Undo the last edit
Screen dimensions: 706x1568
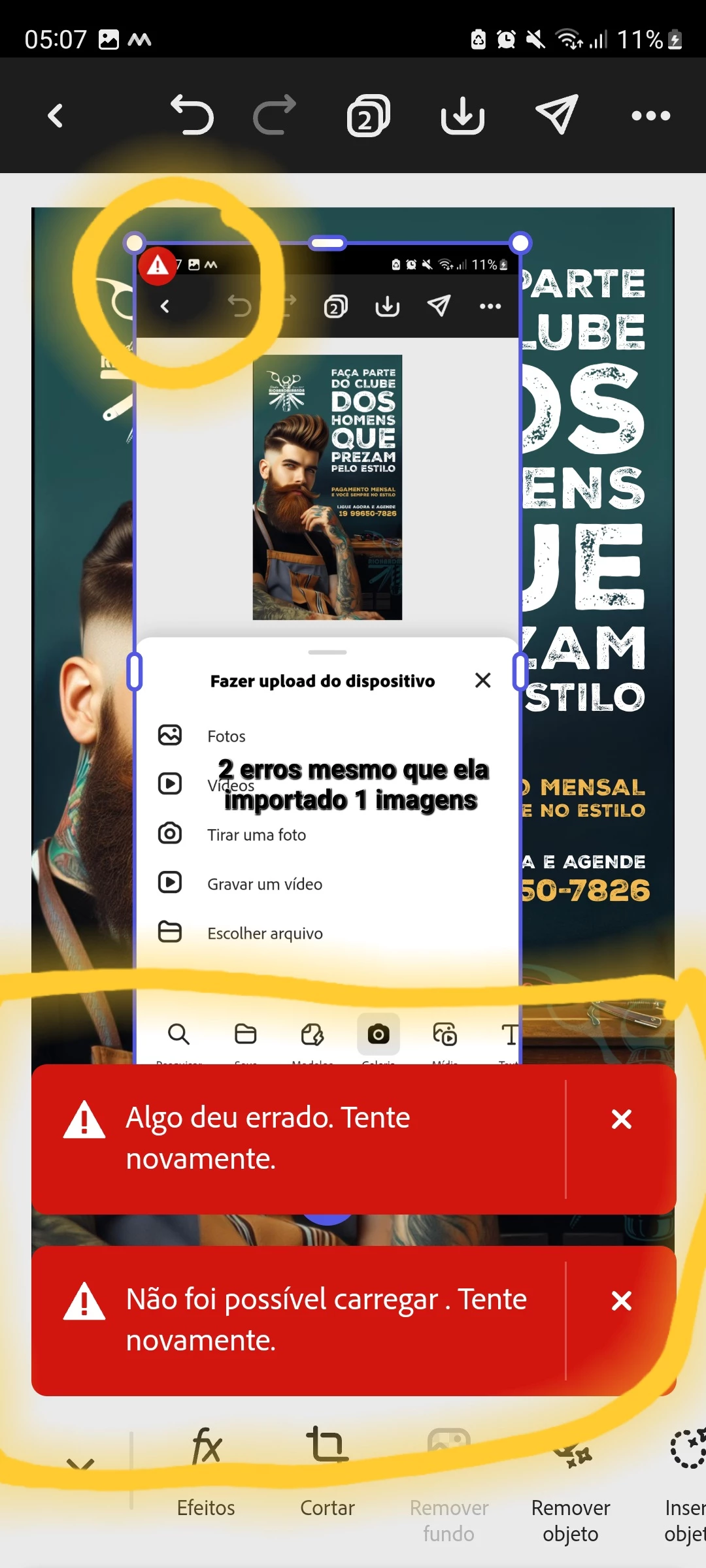tap(192, 116)
